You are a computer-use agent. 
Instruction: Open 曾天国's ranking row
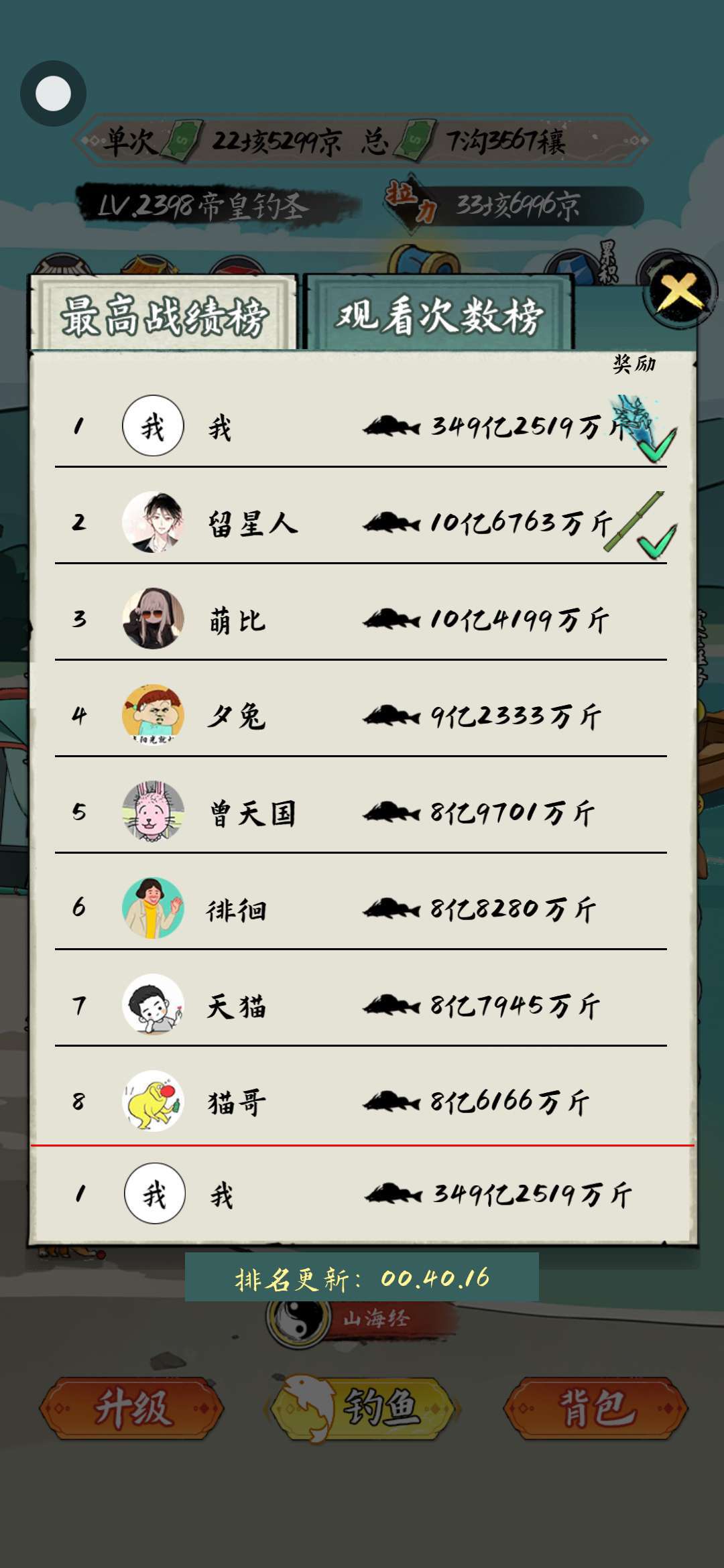click(x=361, y=812)
